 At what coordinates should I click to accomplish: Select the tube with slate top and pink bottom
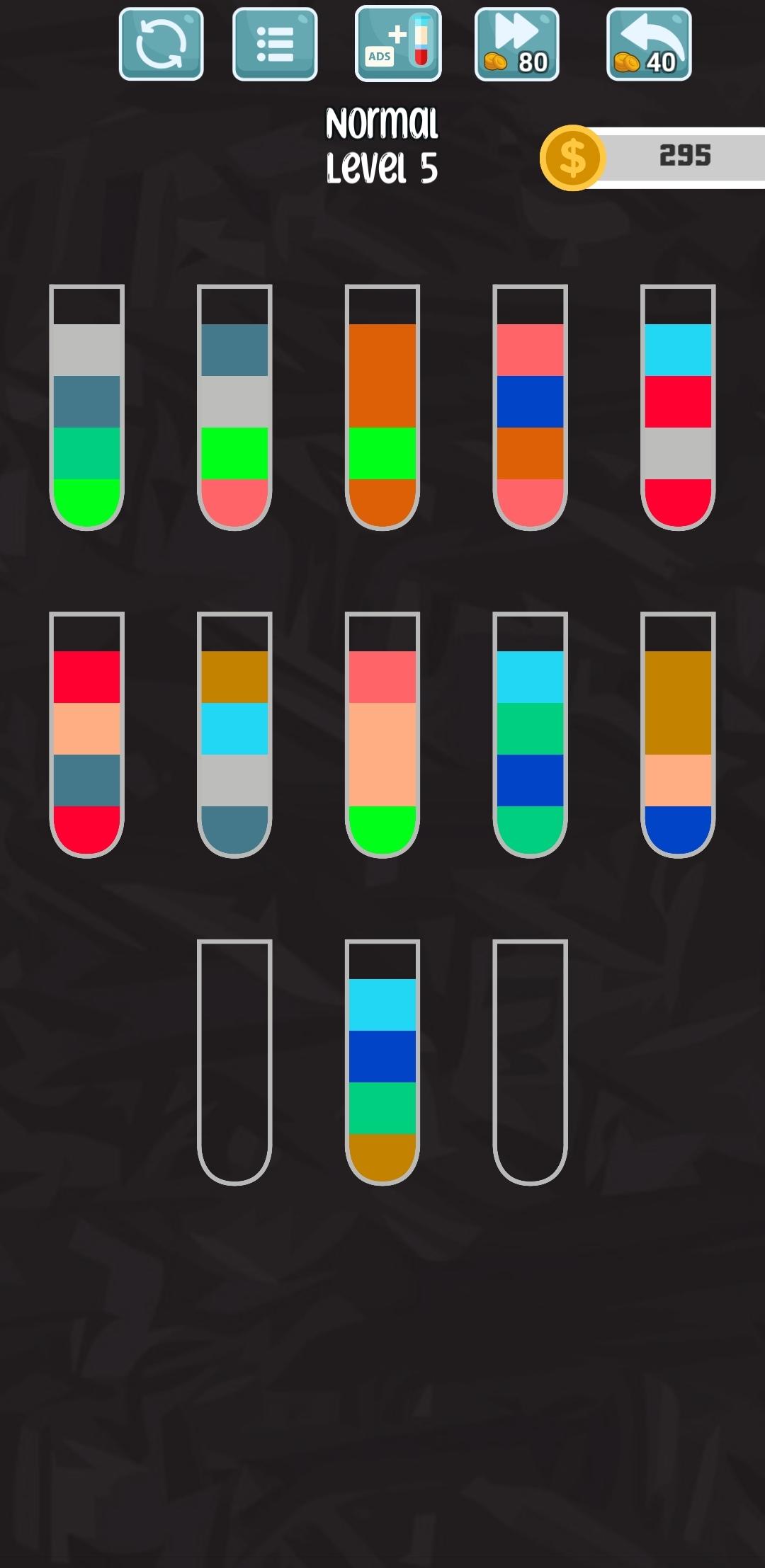(x=234, y=408)
